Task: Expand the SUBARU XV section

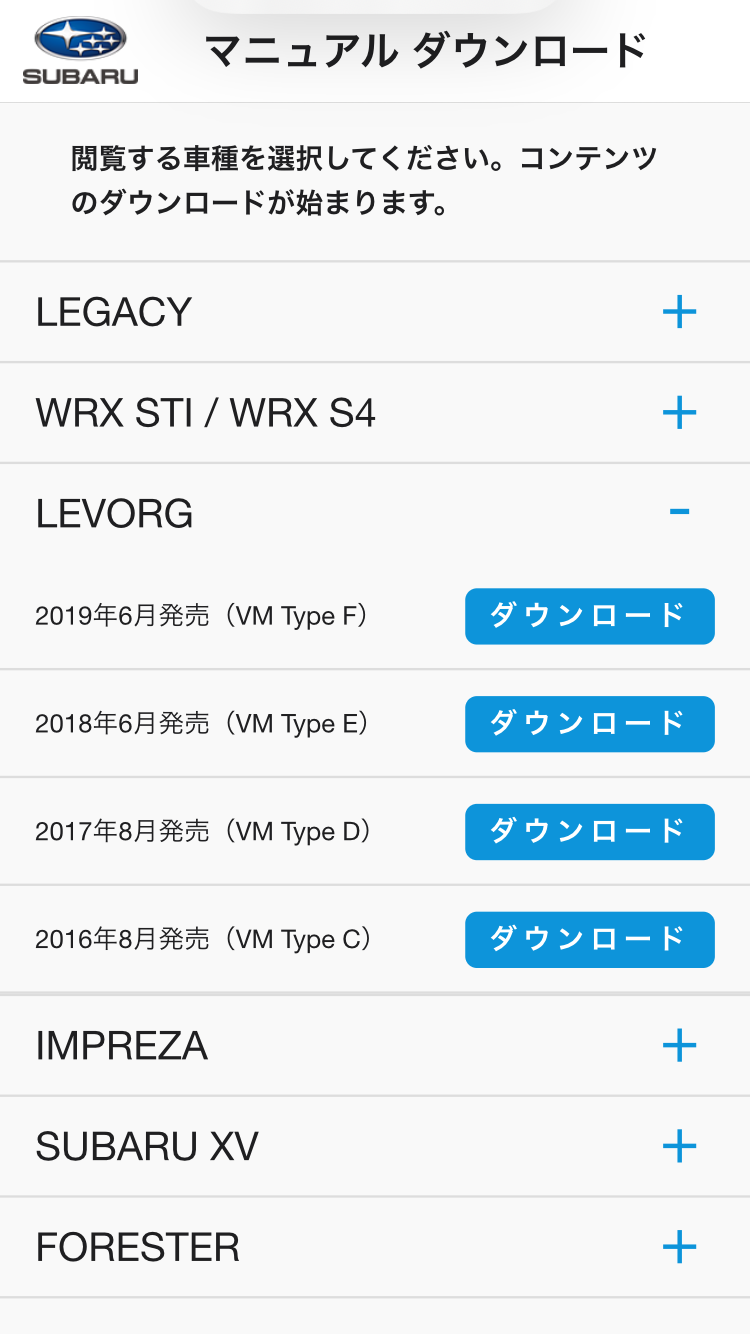Action: pyautogui.click(x=679, y=1146)
